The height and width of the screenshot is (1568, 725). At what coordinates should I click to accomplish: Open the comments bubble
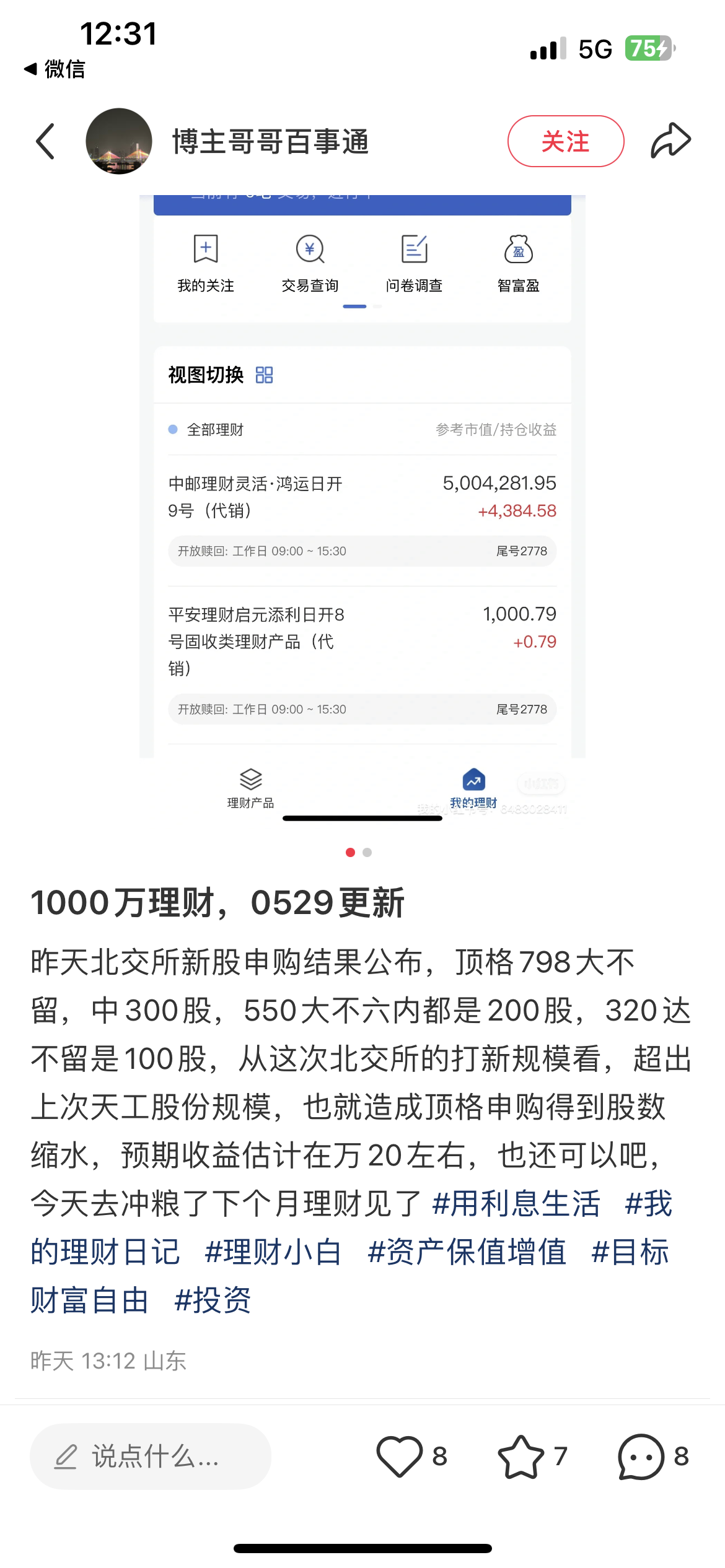[641, 1457]
